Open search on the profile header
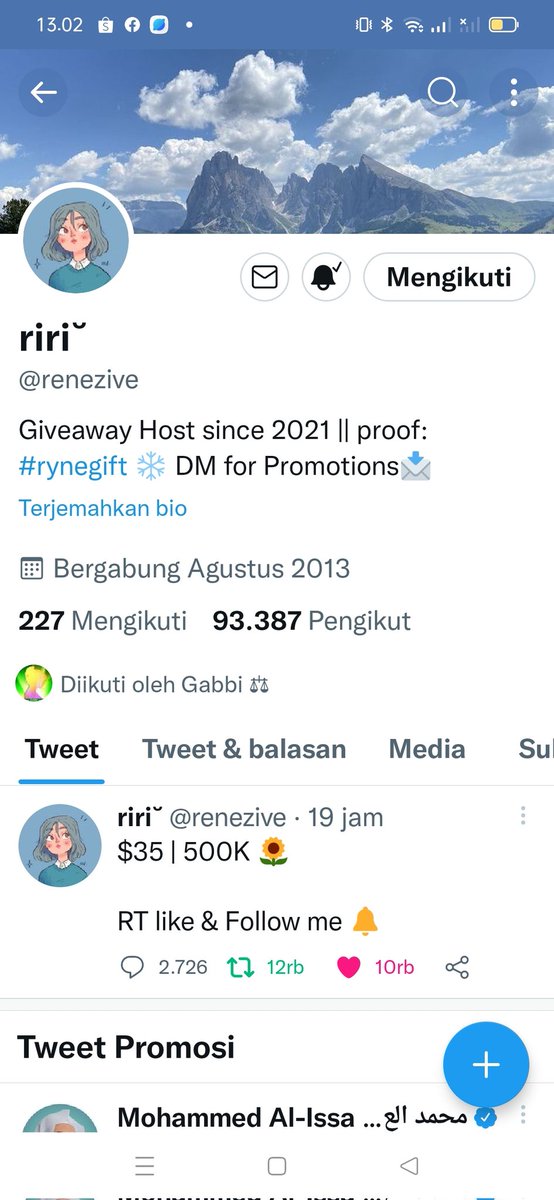This screenshot has height=1200, width=554. [442, 93]
